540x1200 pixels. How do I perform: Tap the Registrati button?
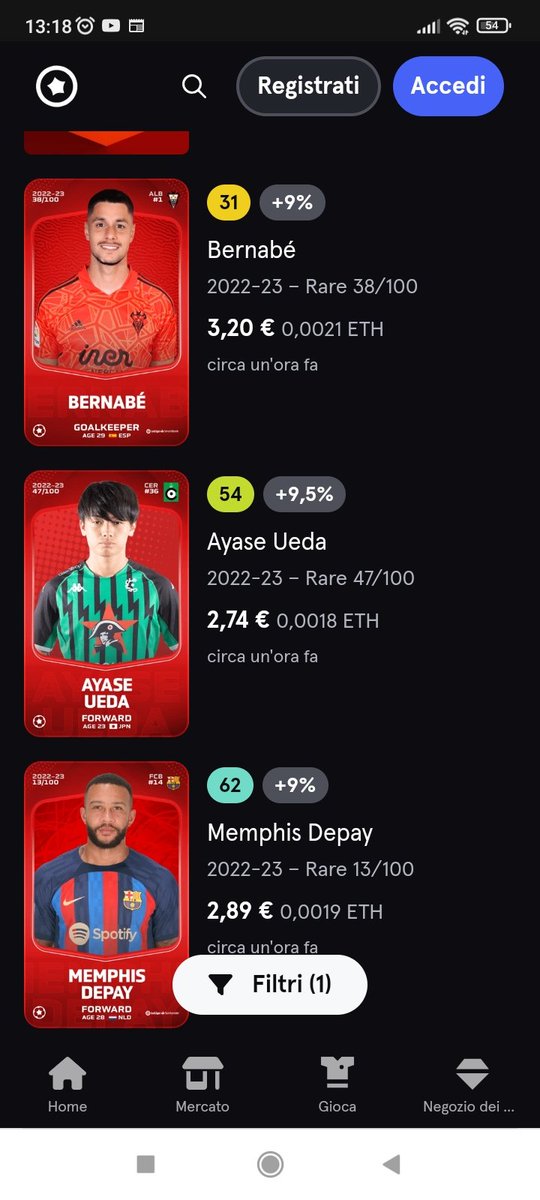tap(308, 86)
